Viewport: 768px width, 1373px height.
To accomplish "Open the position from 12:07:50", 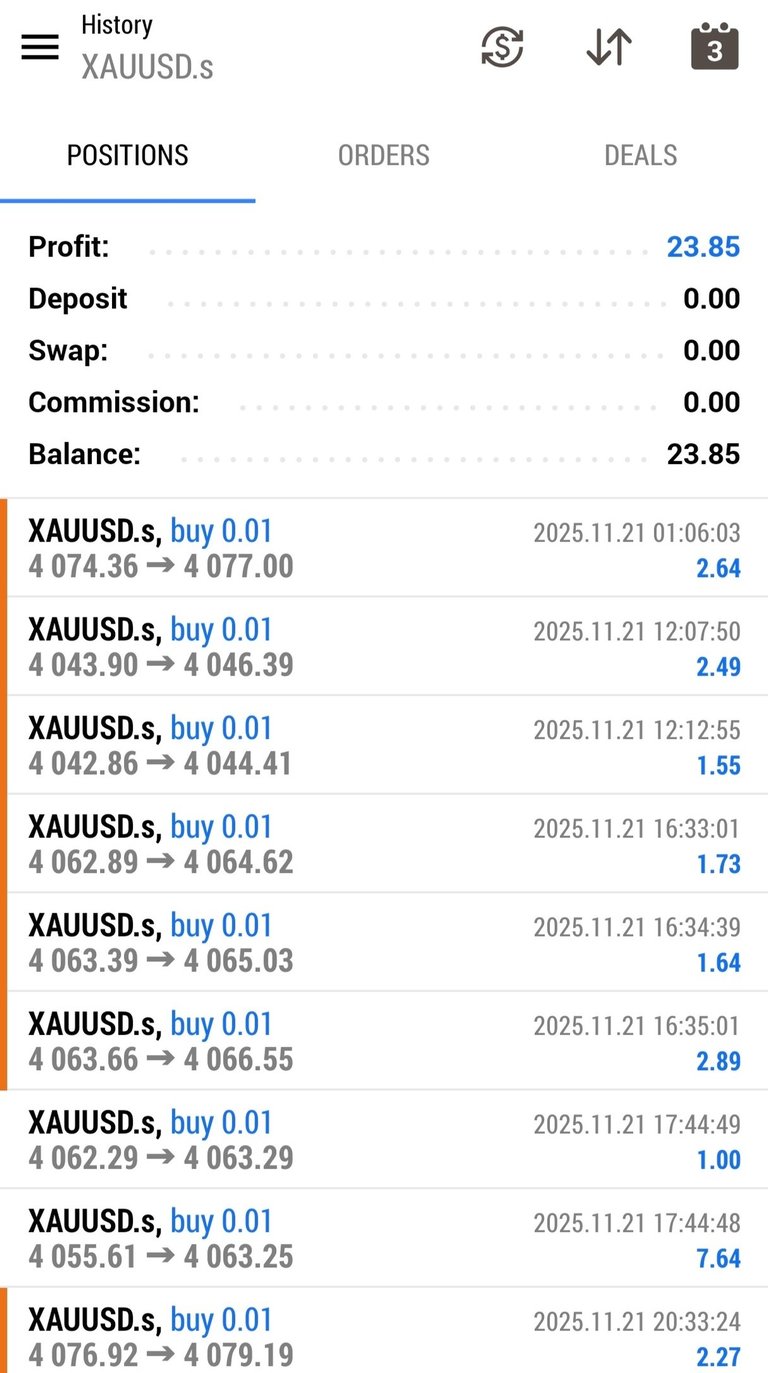I will 384,647.
